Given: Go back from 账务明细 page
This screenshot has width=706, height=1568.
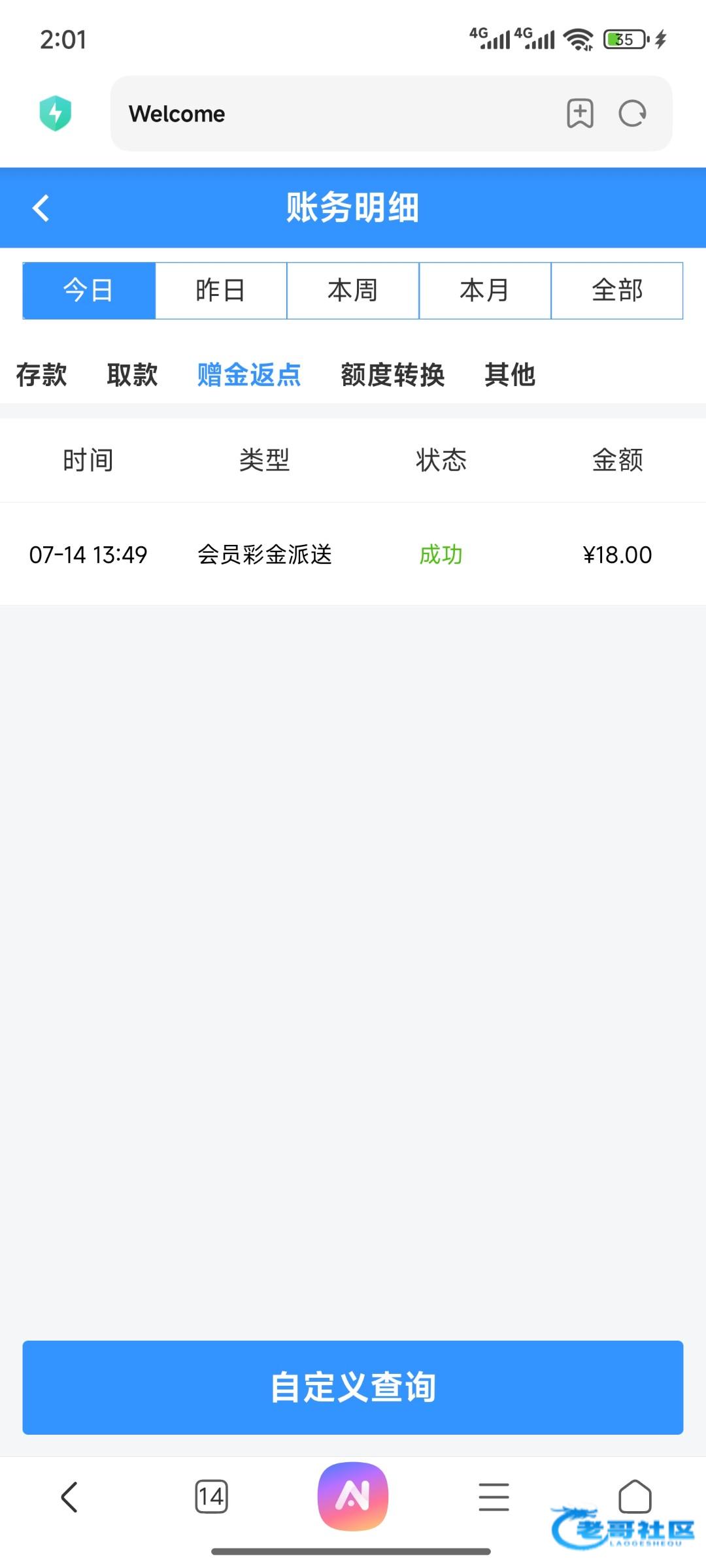Looking at the screenshot, I should [x=41, y=208].
